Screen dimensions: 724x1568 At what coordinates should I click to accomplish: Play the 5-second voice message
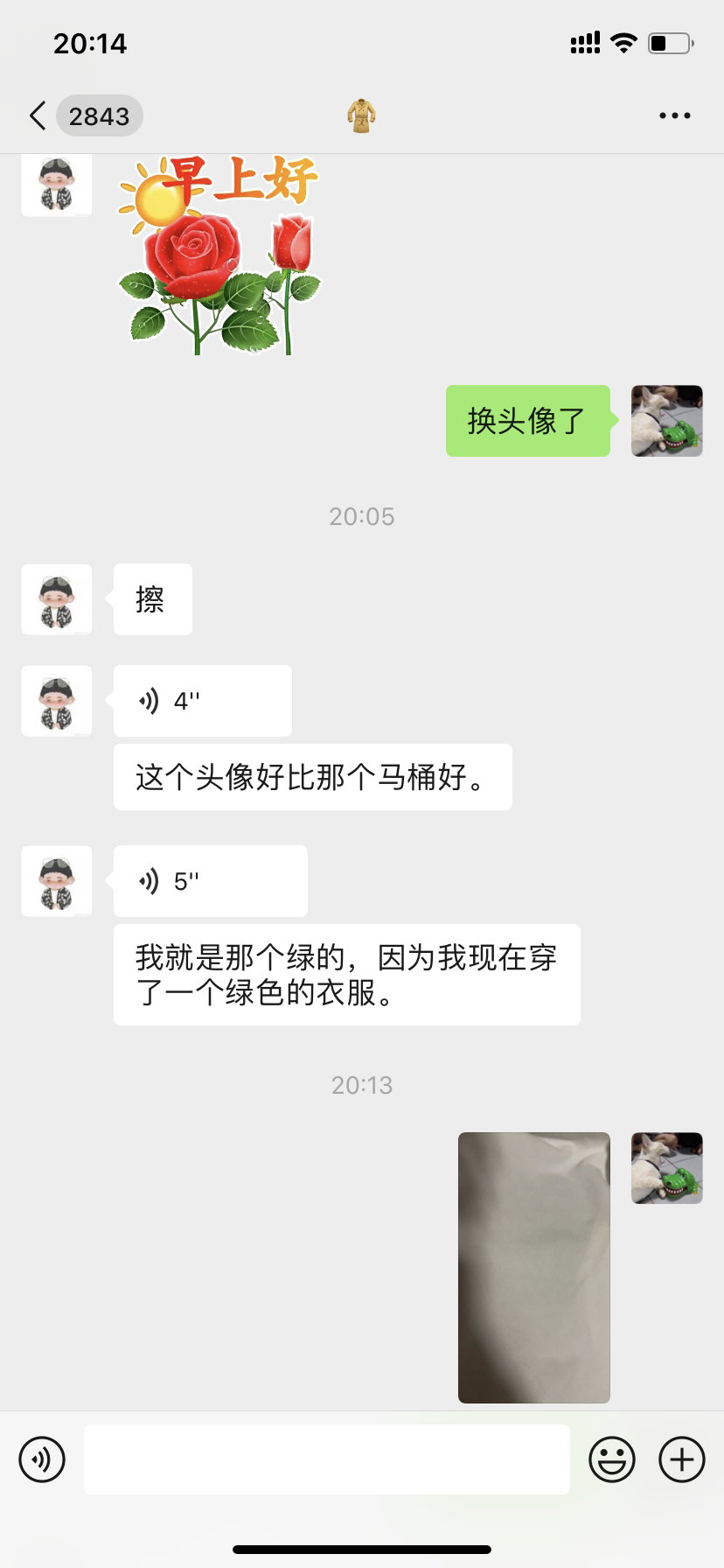pos(210,881)
